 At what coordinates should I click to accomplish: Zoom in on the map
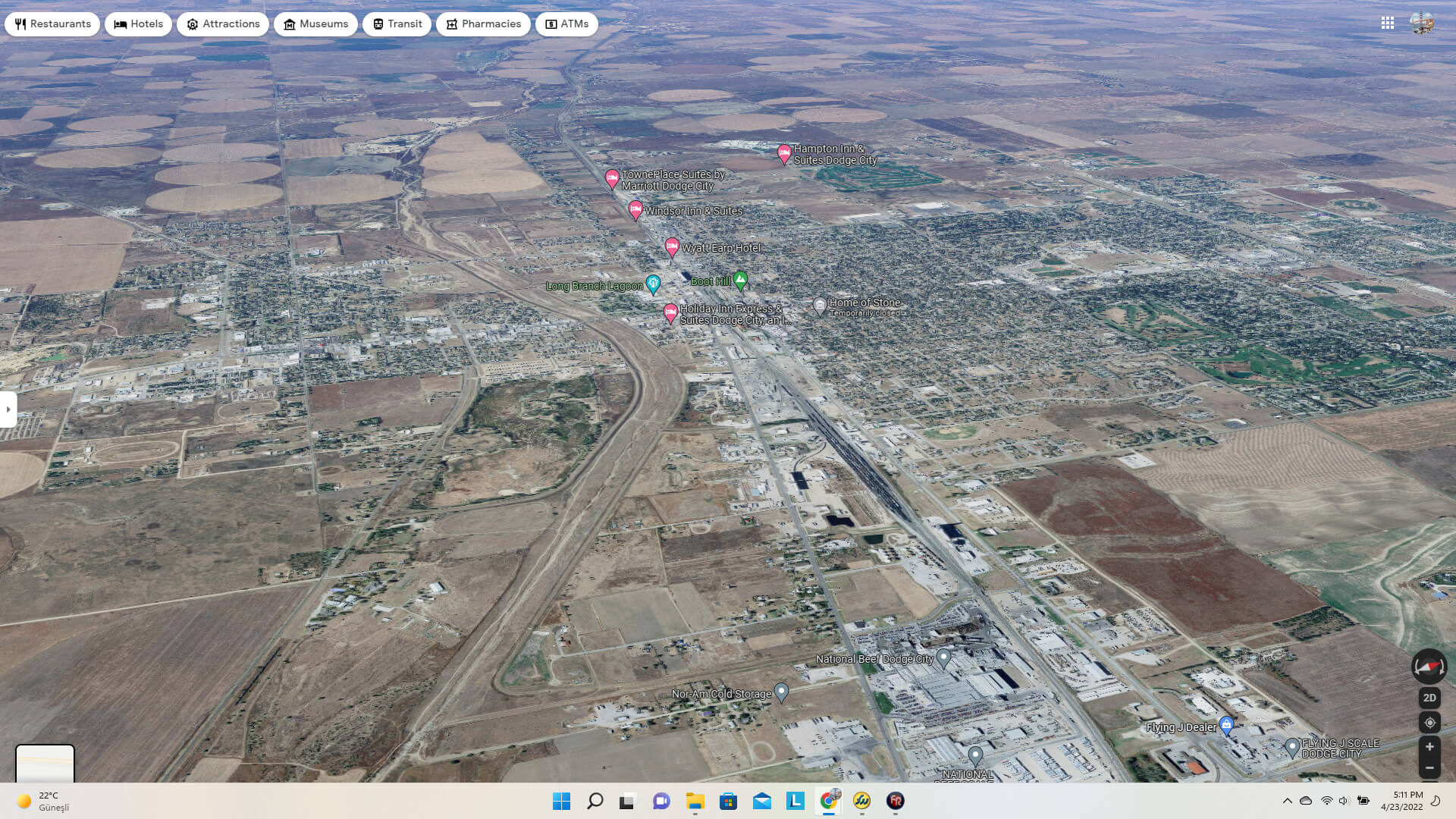pos(1429,747)
